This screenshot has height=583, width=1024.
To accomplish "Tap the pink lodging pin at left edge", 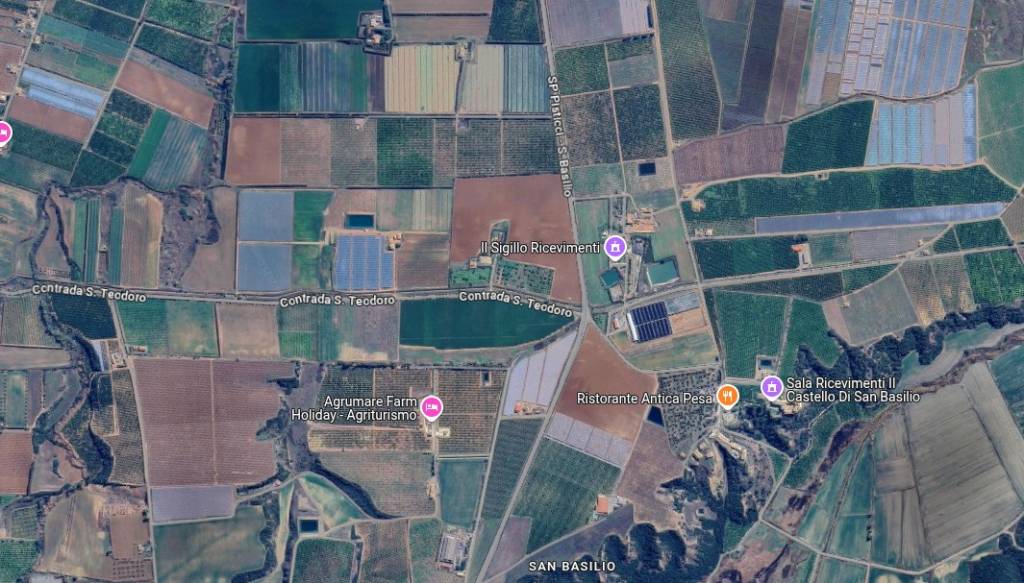I will coord(3,134).
